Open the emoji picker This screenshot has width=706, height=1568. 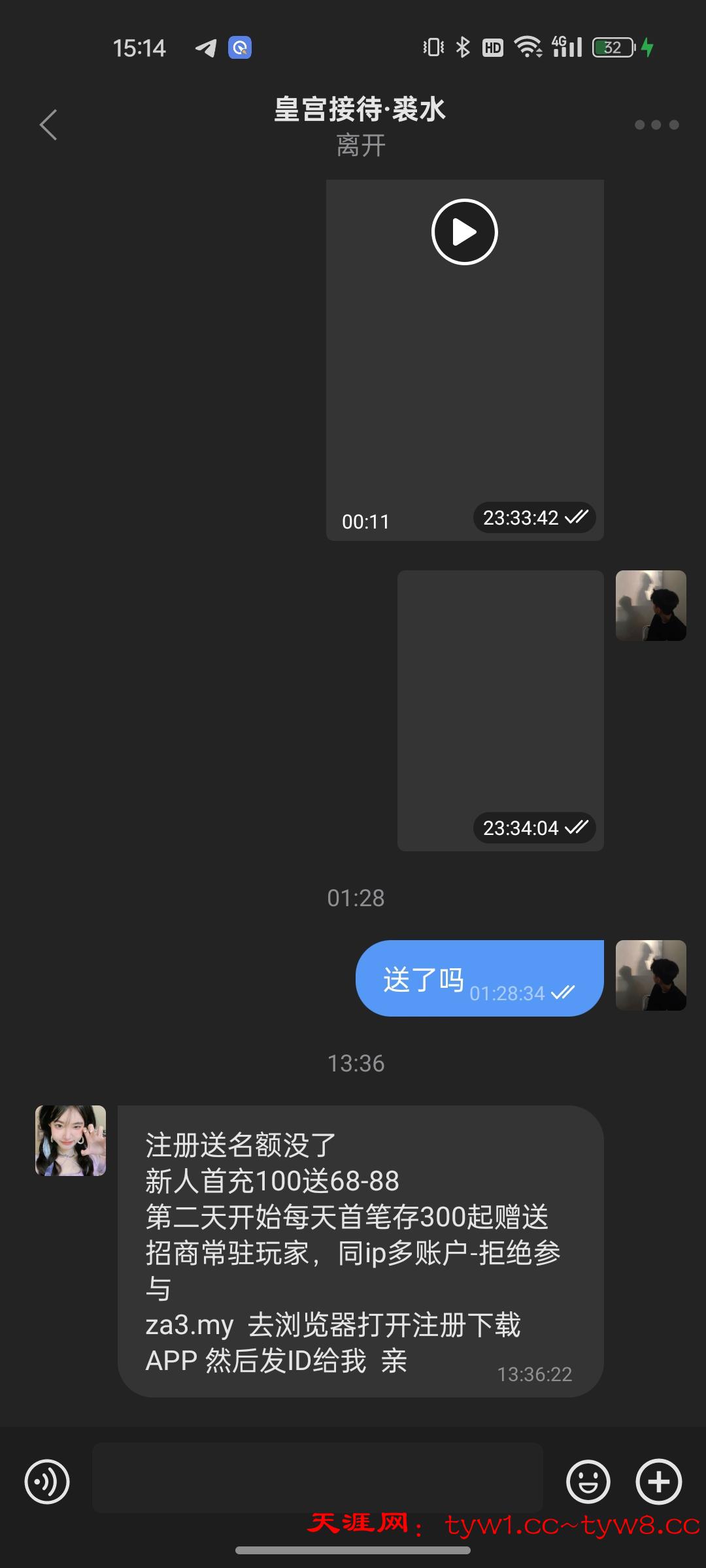click(588, 1481)
